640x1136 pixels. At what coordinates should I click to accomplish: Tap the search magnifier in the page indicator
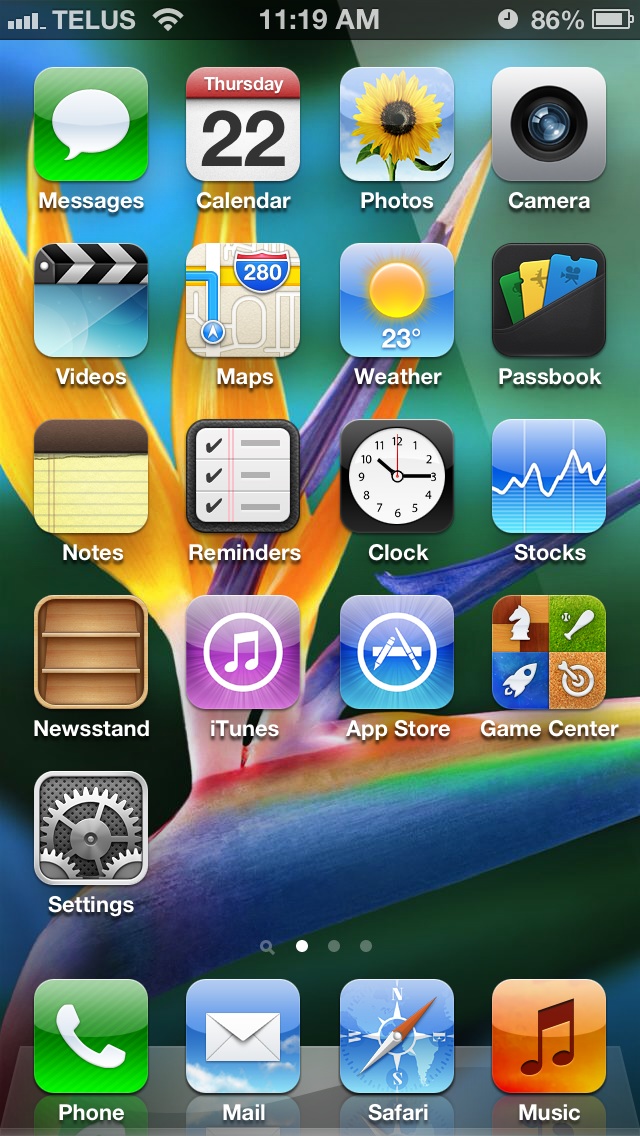pyautogui.click(x=267, y=946)
